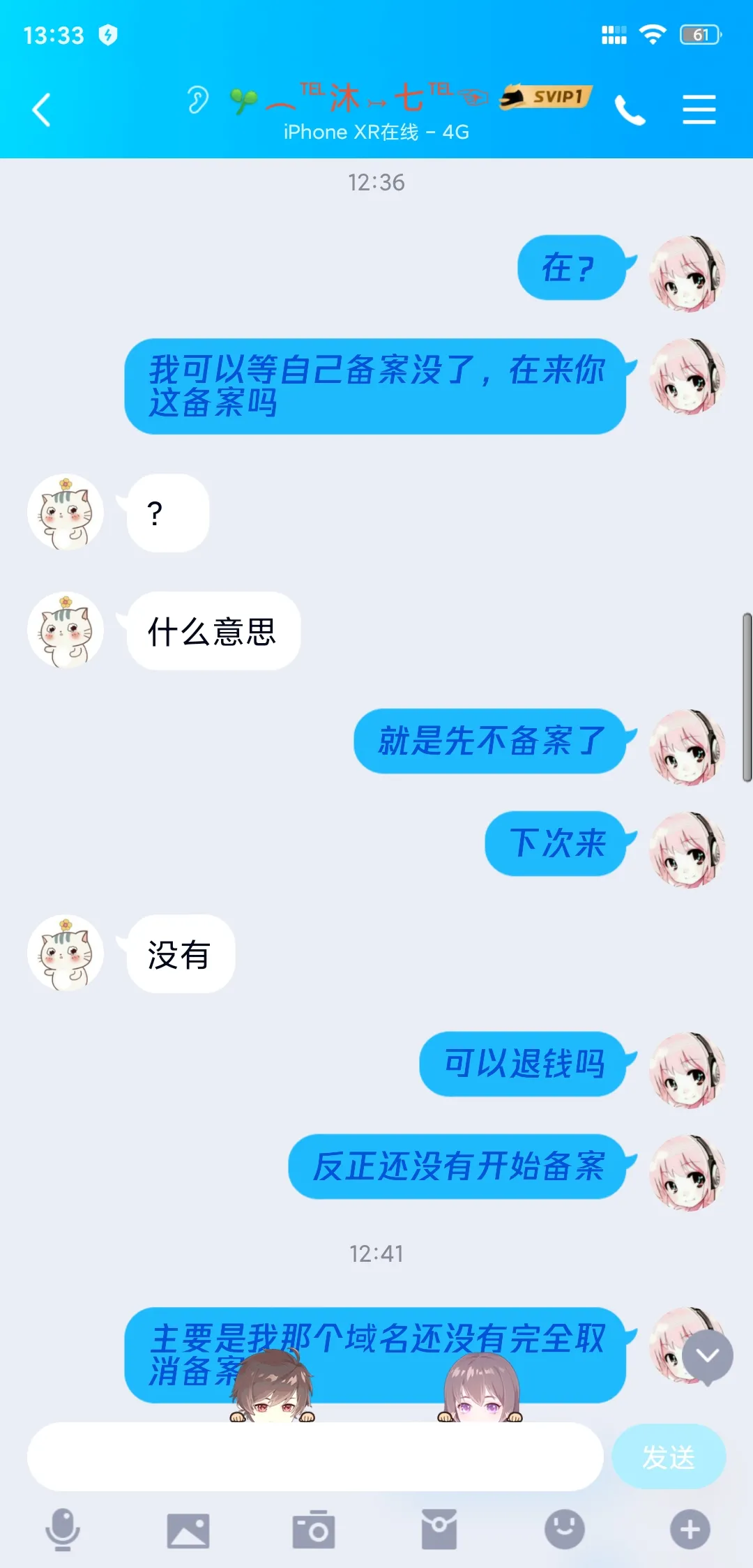Go back from this chat
Viewport: 753px width, 1568px height.
[x=42, y=110]
